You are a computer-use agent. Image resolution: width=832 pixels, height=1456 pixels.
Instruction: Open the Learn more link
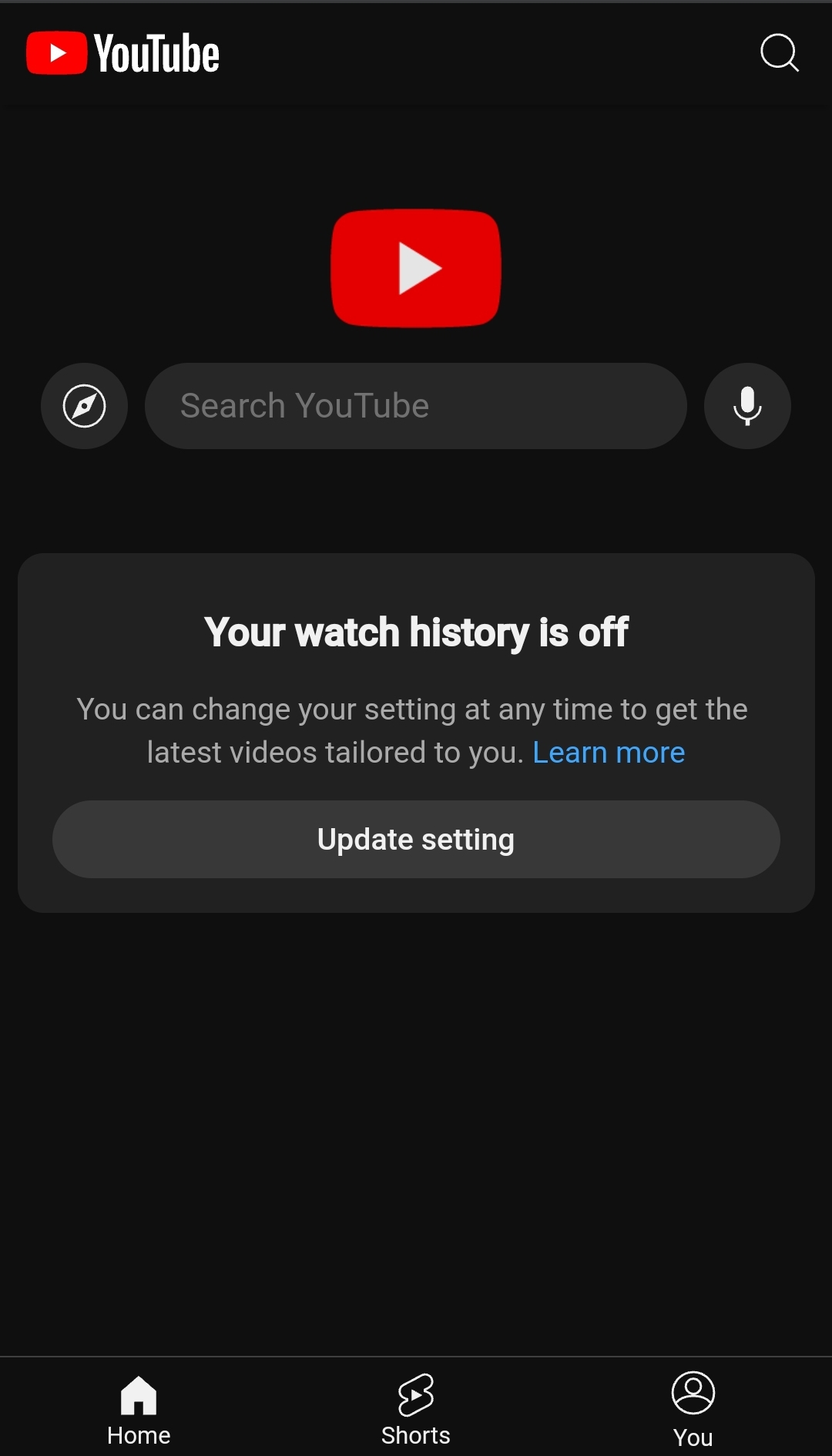pyautogui.click(x=609, y=753)
